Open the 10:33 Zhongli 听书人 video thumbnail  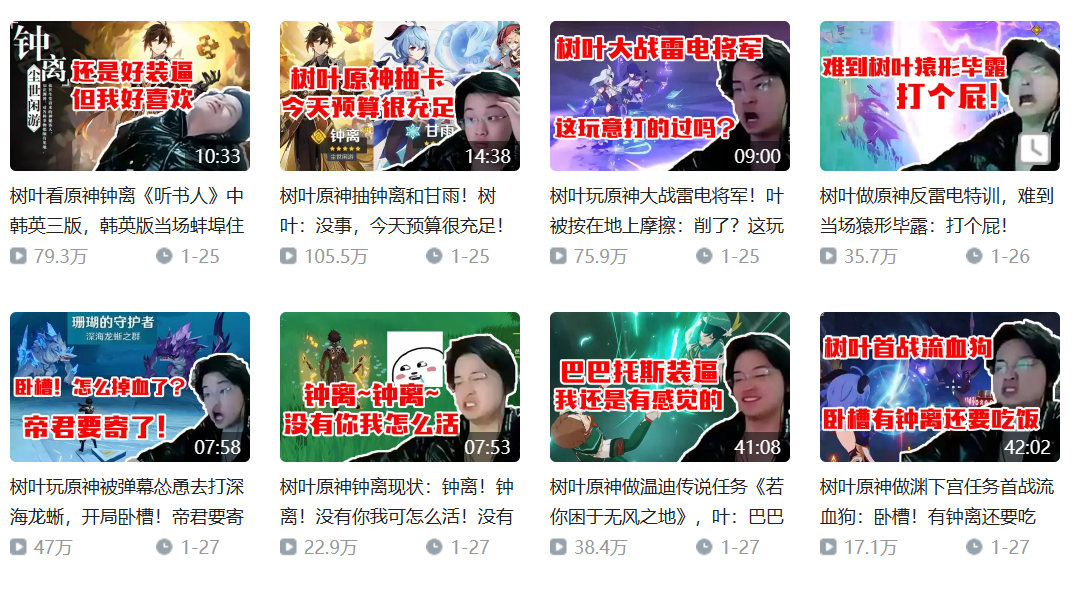click(x=129, y=96)
